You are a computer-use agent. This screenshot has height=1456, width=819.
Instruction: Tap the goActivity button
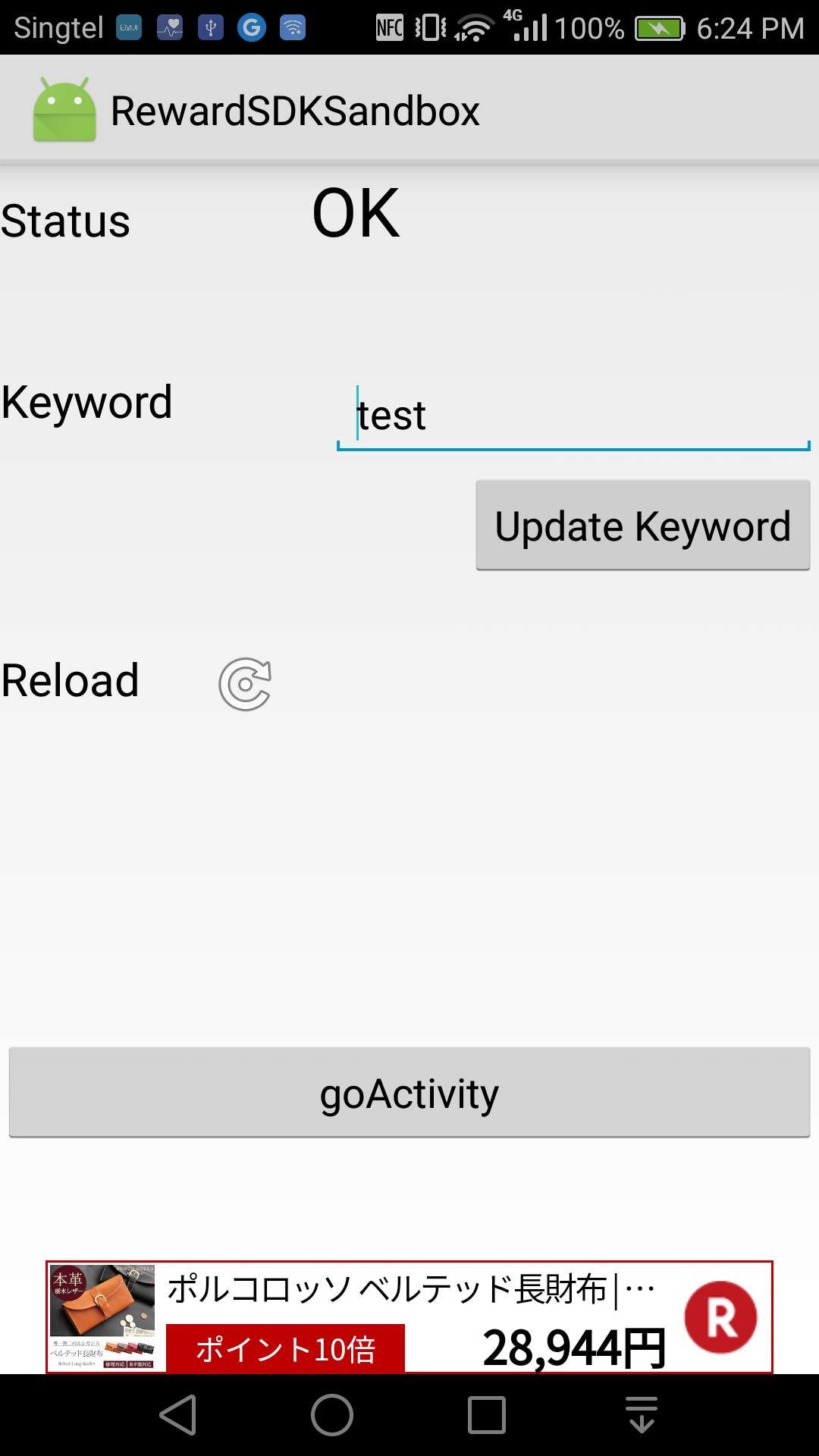click(409, 1093)
